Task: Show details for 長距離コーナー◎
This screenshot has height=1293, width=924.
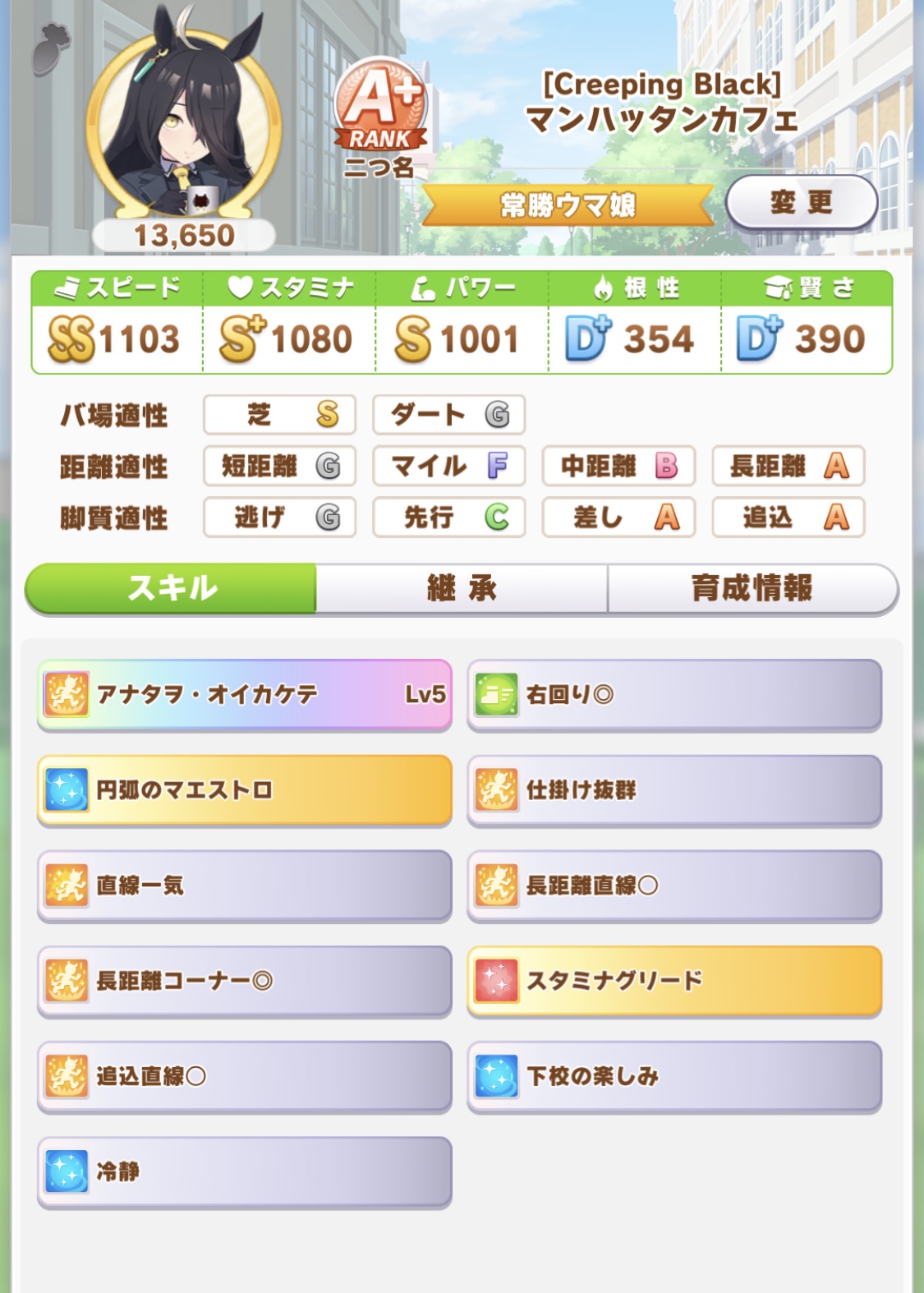Action: [x=245, y=981]
